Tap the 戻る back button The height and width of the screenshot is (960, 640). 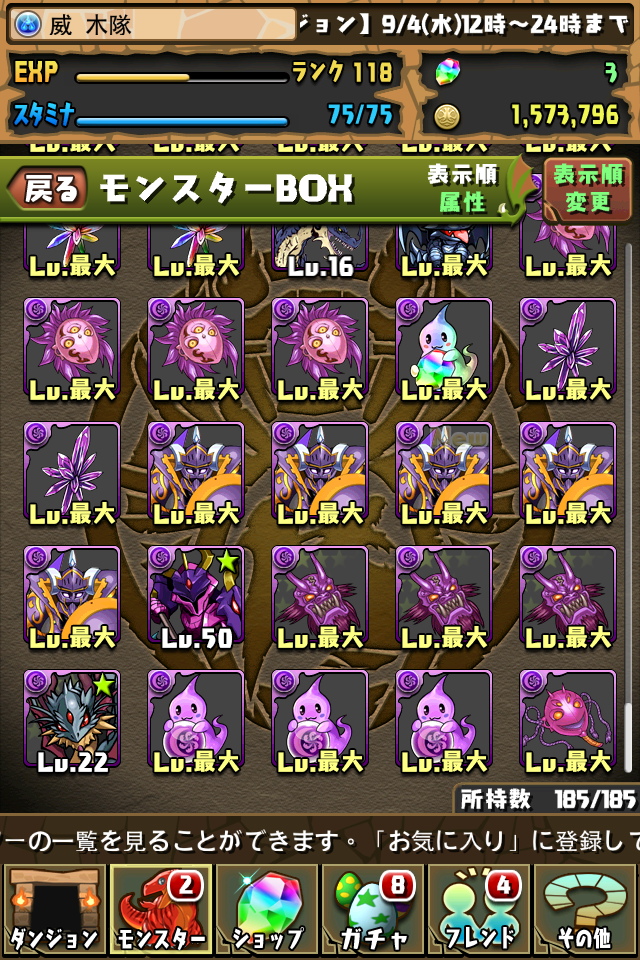pyautogui.click(x=50, y=189)
